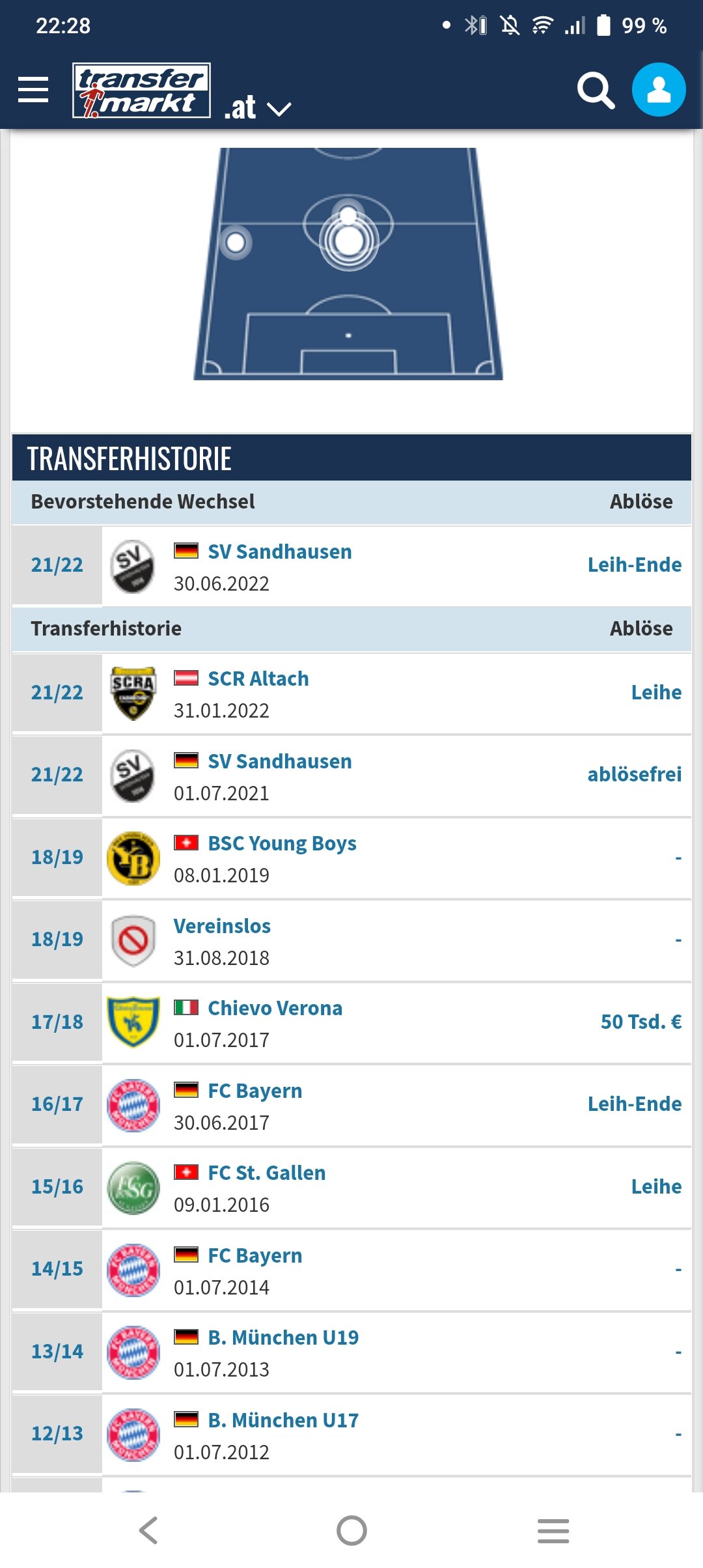Open recent apps from navigation bar
The image size is (703, 1568).
(x=553, y=1530)
